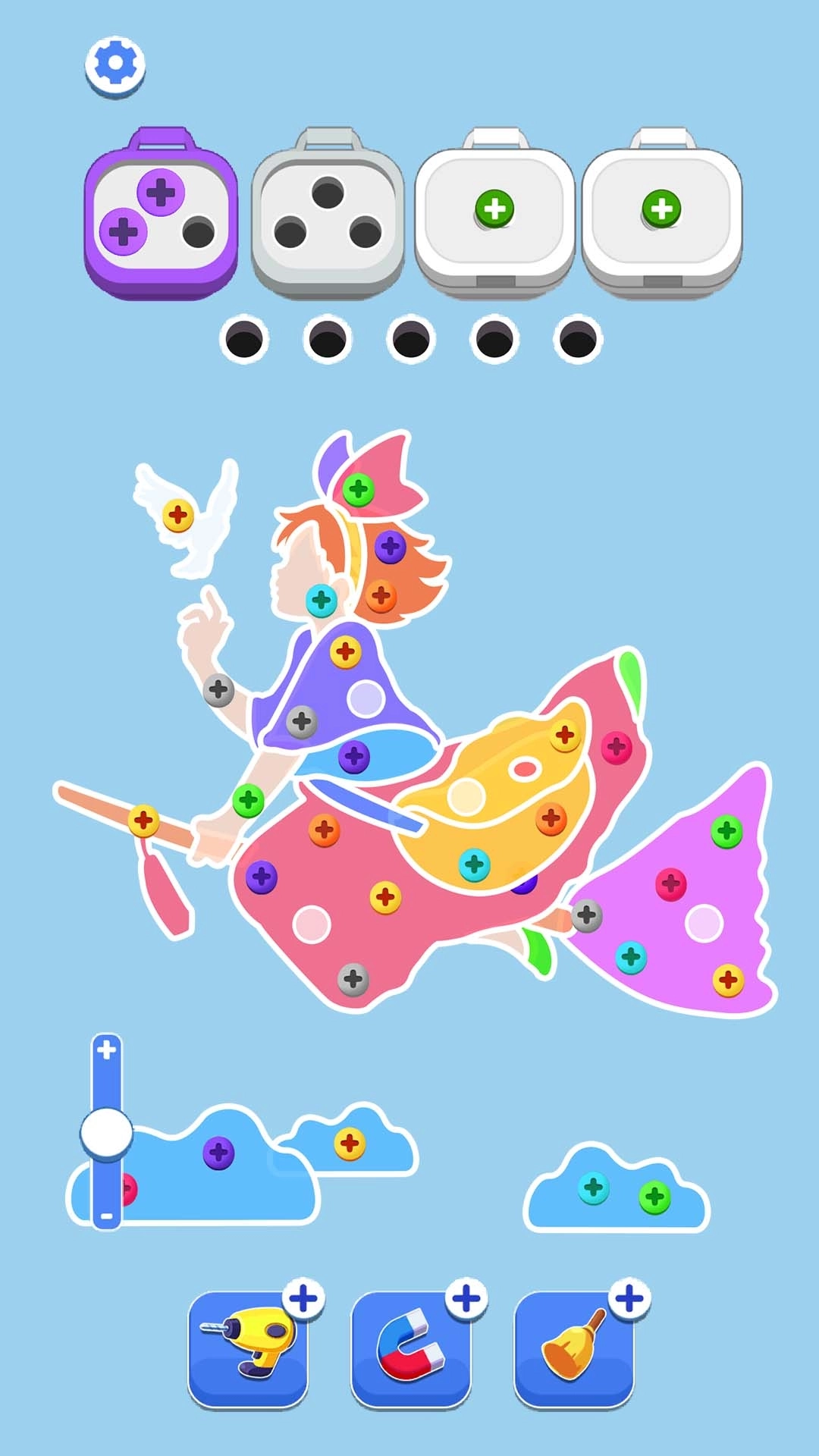819x1456 pixels.
Task: Remove the pink screw on the purple bristles
Action: [x=670, y=883]
